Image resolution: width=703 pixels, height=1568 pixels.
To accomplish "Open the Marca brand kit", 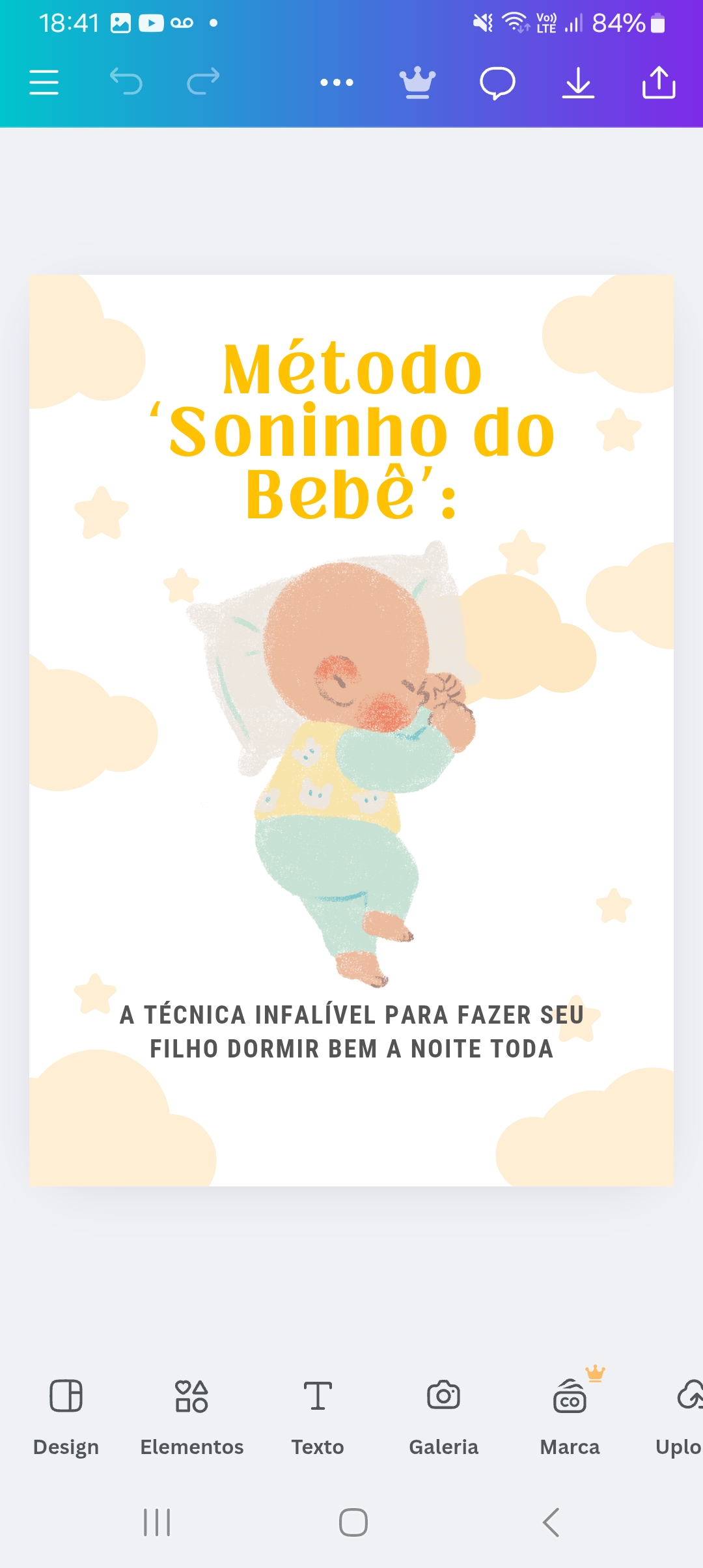I will coord(569,1420).
